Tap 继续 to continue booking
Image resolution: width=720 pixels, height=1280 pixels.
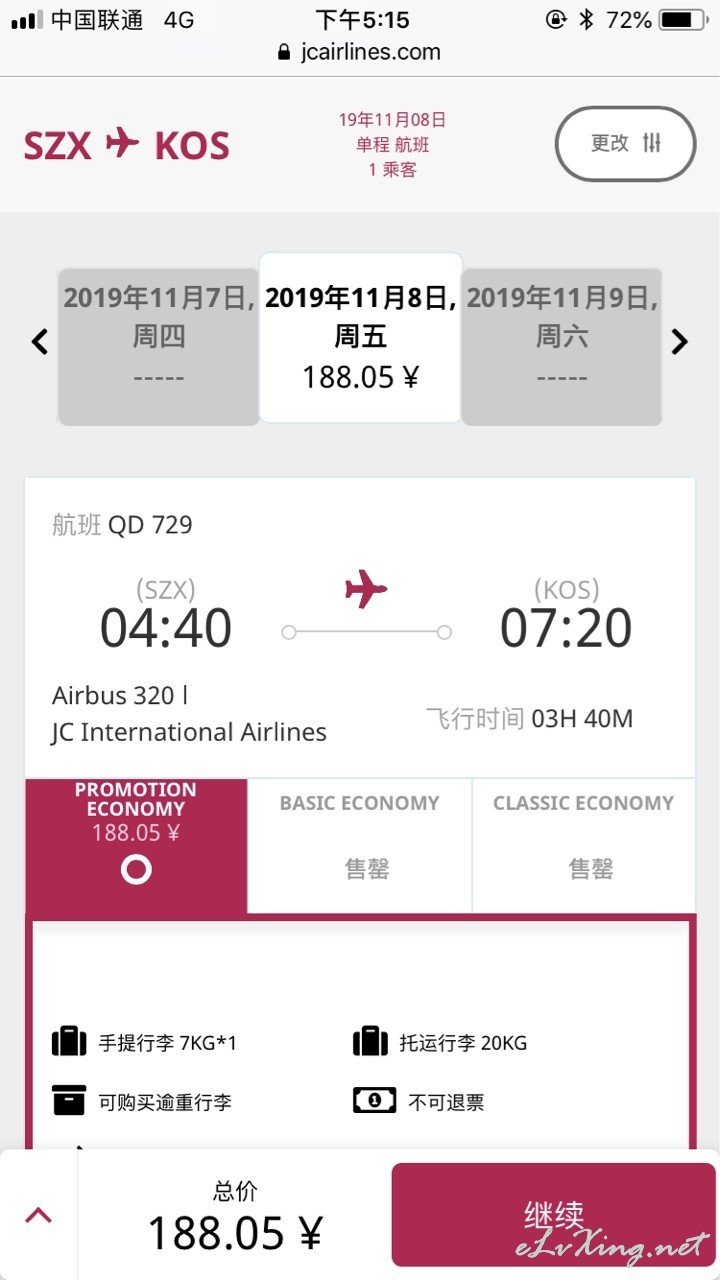pyautogui.click(x=554, y=1216)
